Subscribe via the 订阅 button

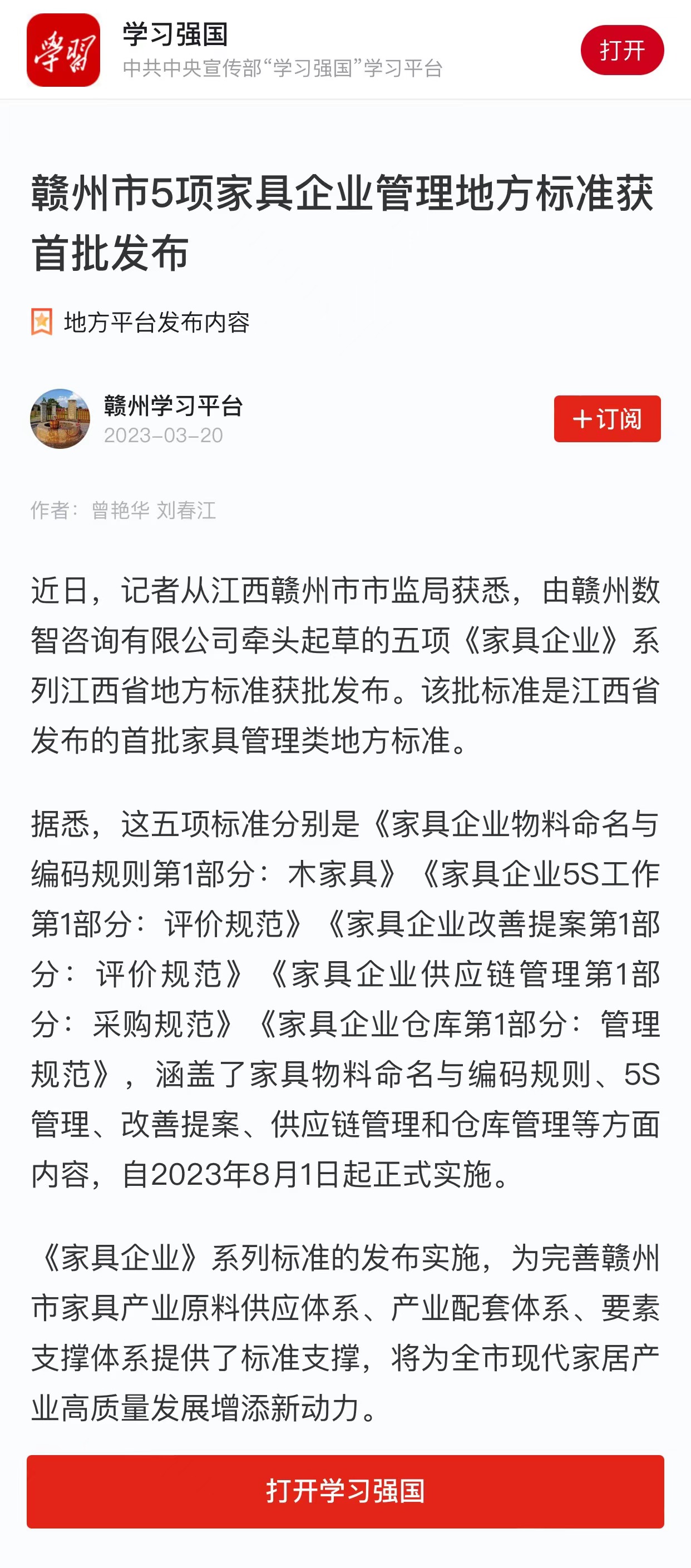pos(607,419)
